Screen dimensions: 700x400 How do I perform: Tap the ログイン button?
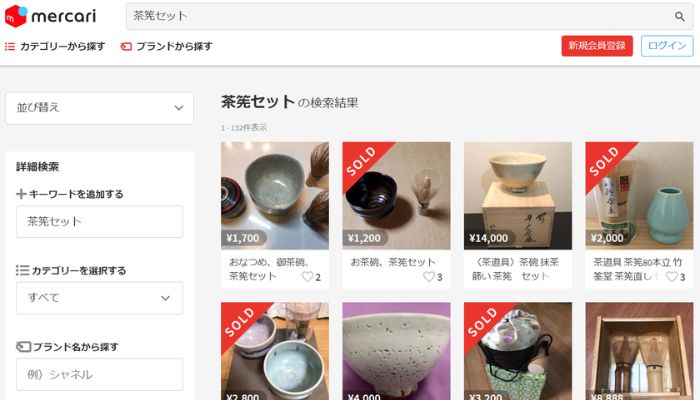[666, 46]
